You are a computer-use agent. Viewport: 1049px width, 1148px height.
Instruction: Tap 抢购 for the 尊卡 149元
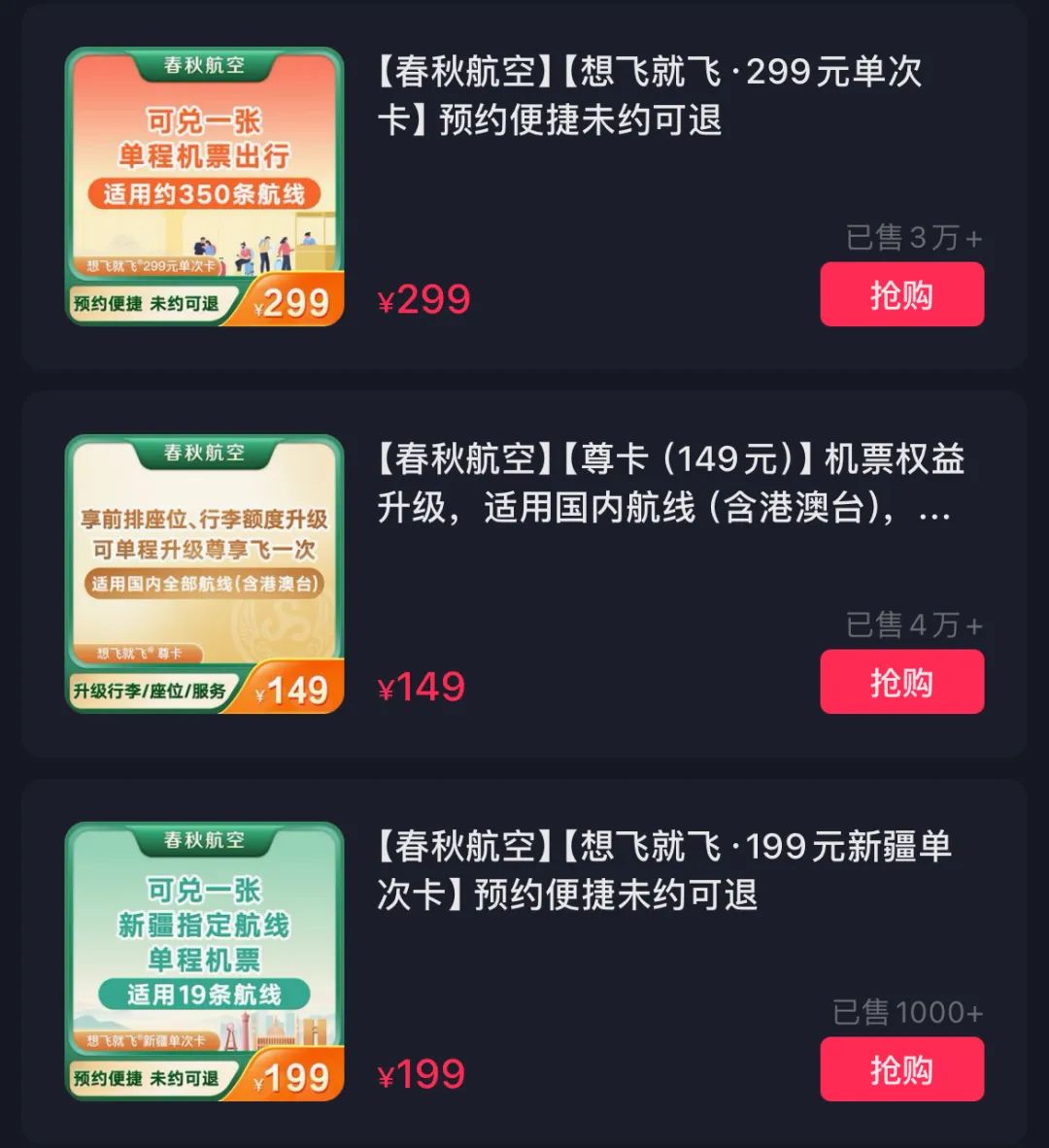tap(901, 682)
